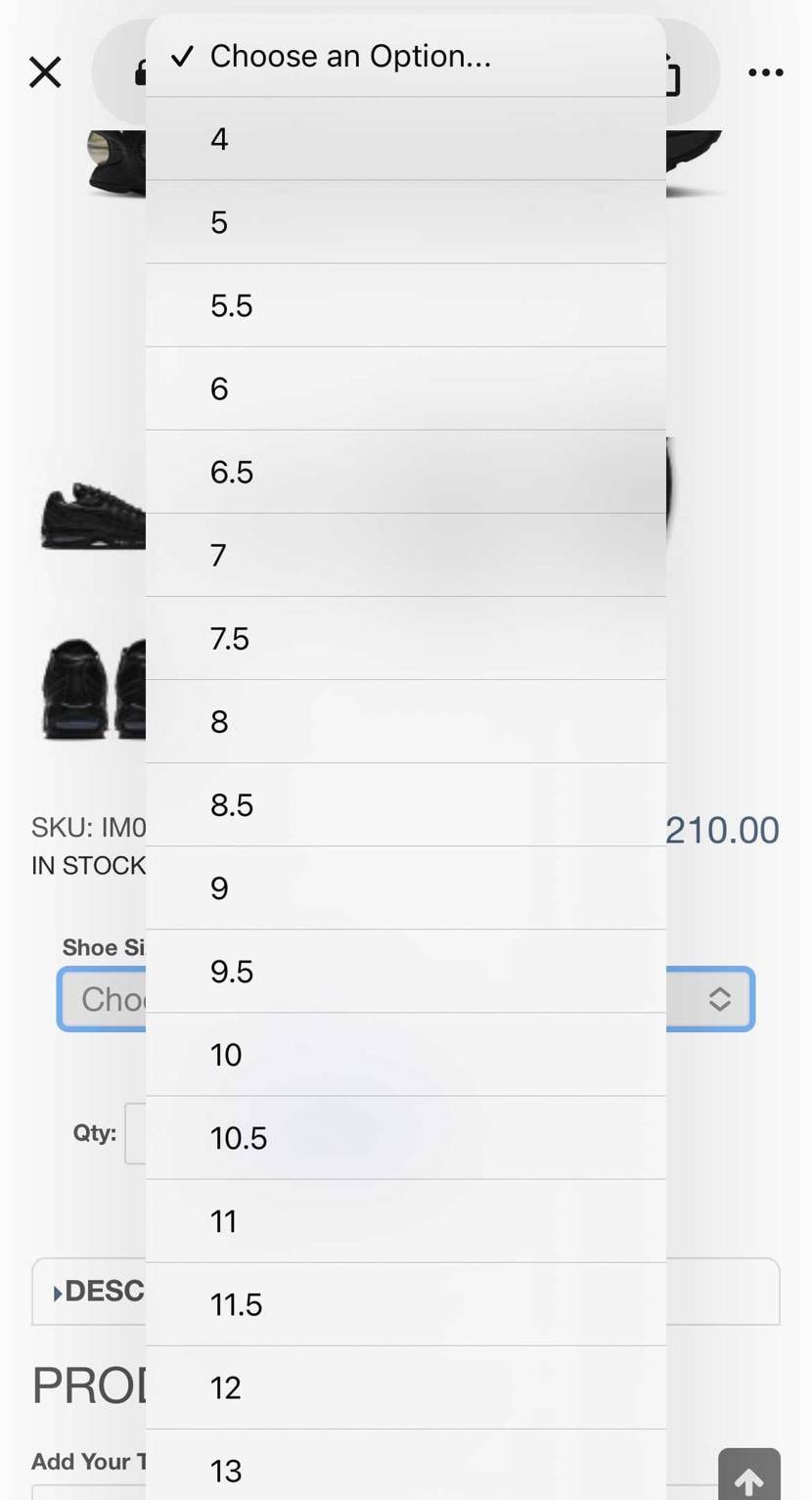This screenshot has width=812, height=1500.
Task: Choose size 9.5
Action: click(x=406, y=971)
